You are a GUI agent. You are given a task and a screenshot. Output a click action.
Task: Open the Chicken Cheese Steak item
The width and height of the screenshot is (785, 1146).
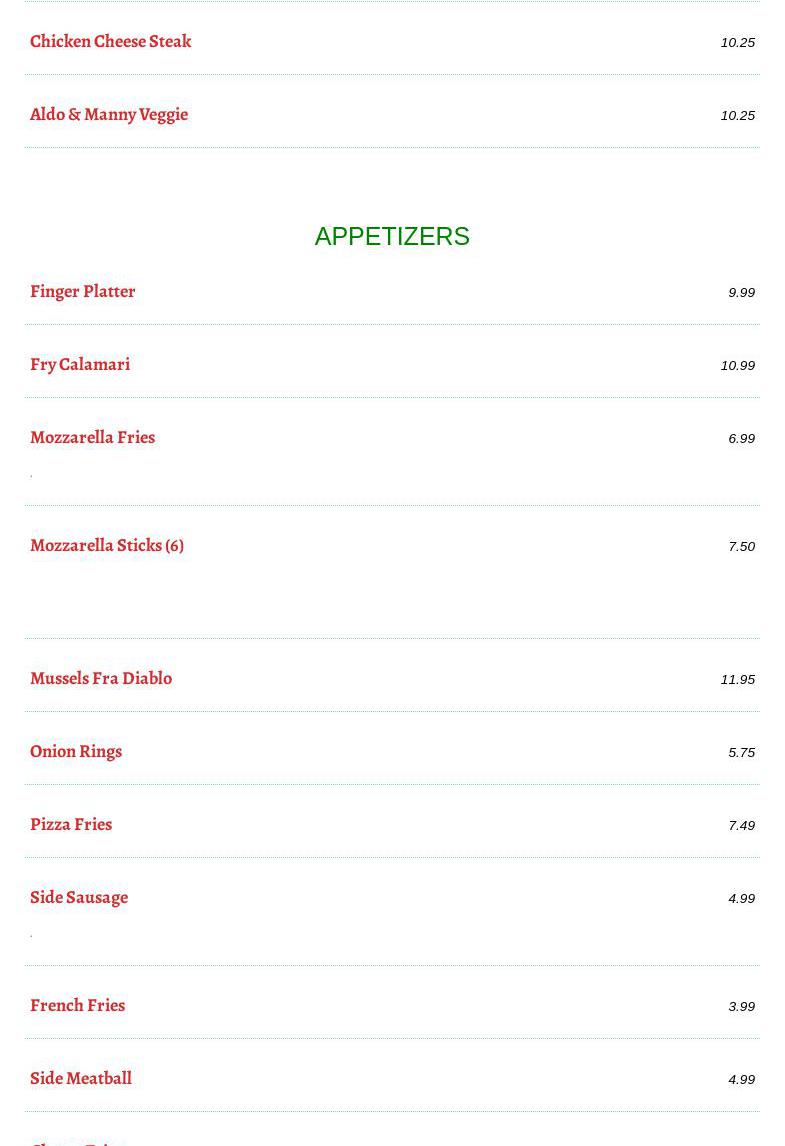110,41
